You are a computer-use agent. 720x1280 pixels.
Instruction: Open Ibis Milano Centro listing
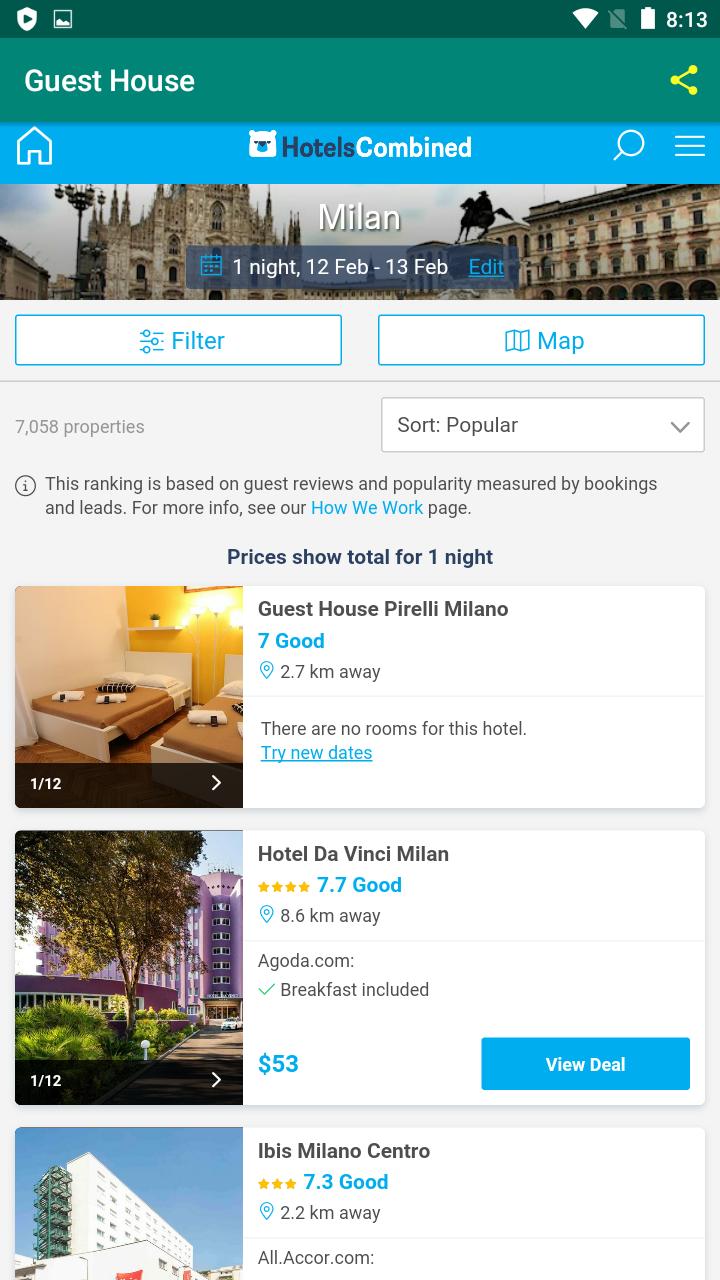click(344, 1151)
